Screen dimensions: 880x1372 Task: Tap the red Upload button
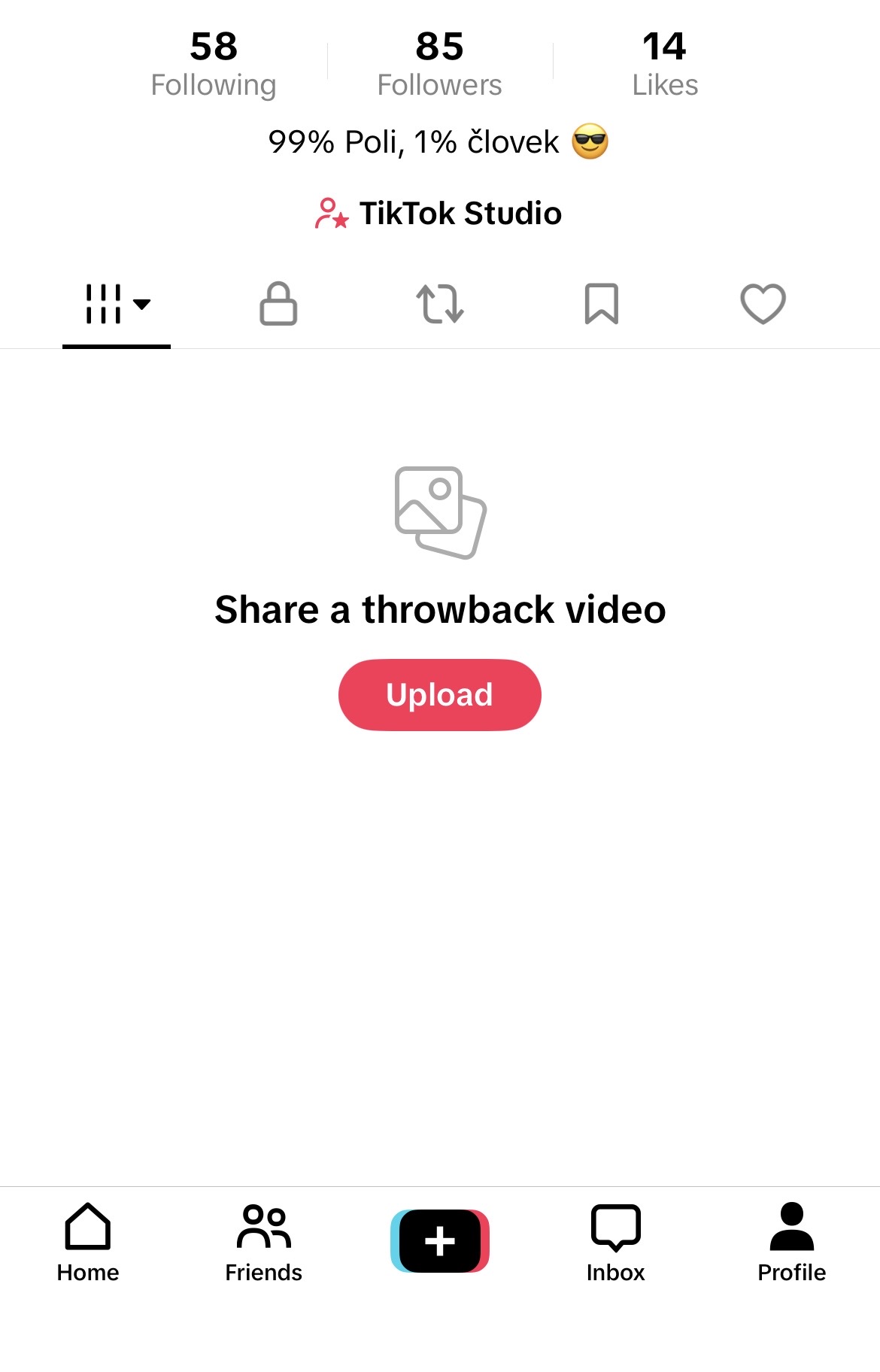point(439,694)
